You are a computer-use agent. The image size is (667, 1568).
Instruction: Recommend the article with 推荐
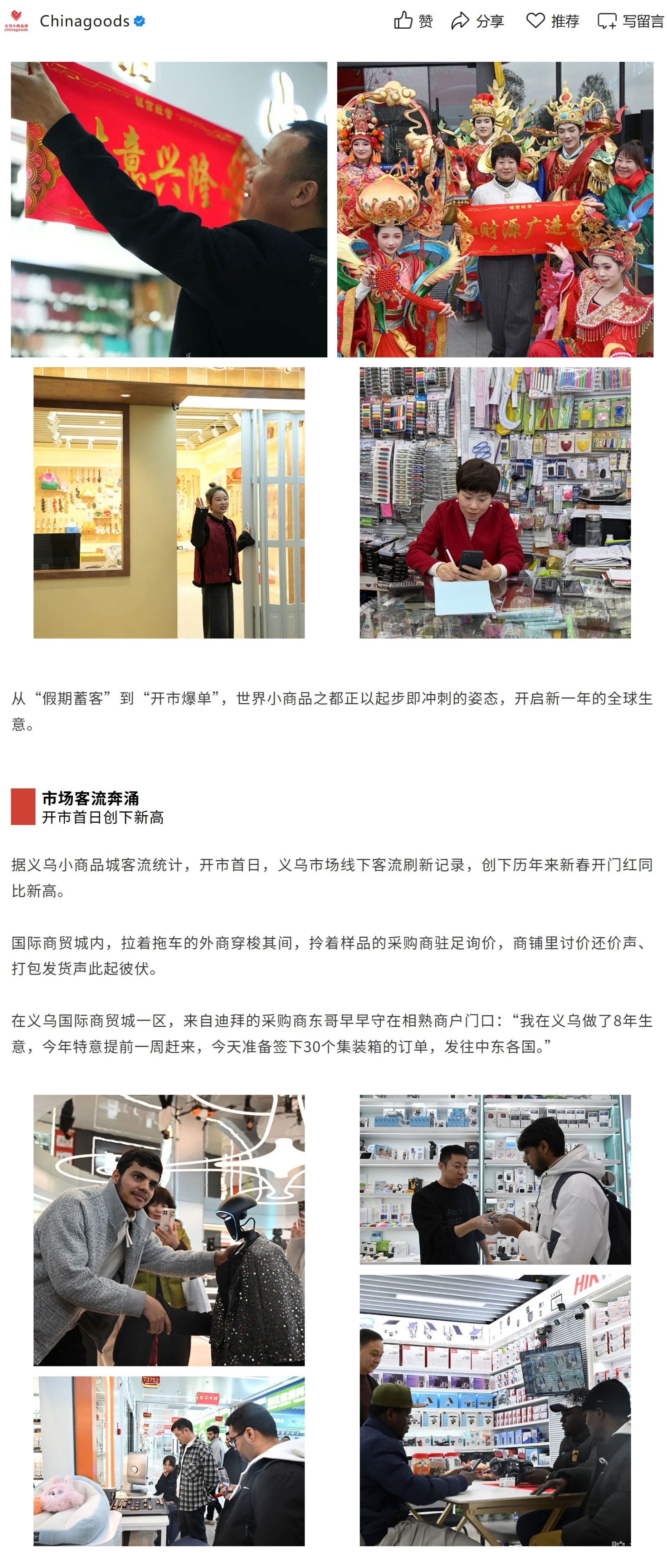[x=552, y=21]
